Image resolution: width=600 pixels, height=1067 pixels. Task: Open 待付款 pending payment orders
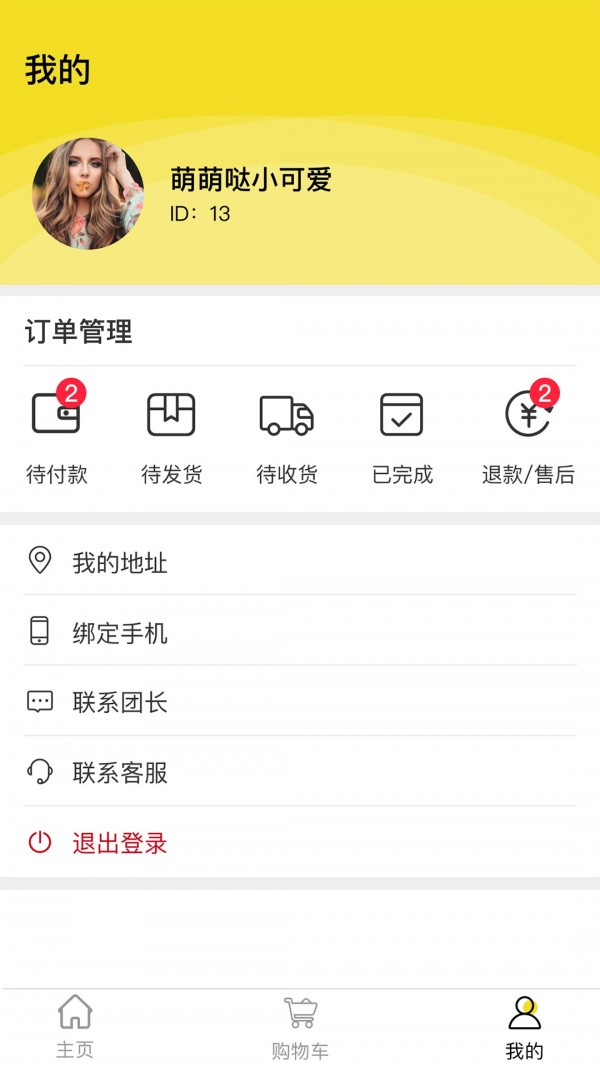coord(57,435)
